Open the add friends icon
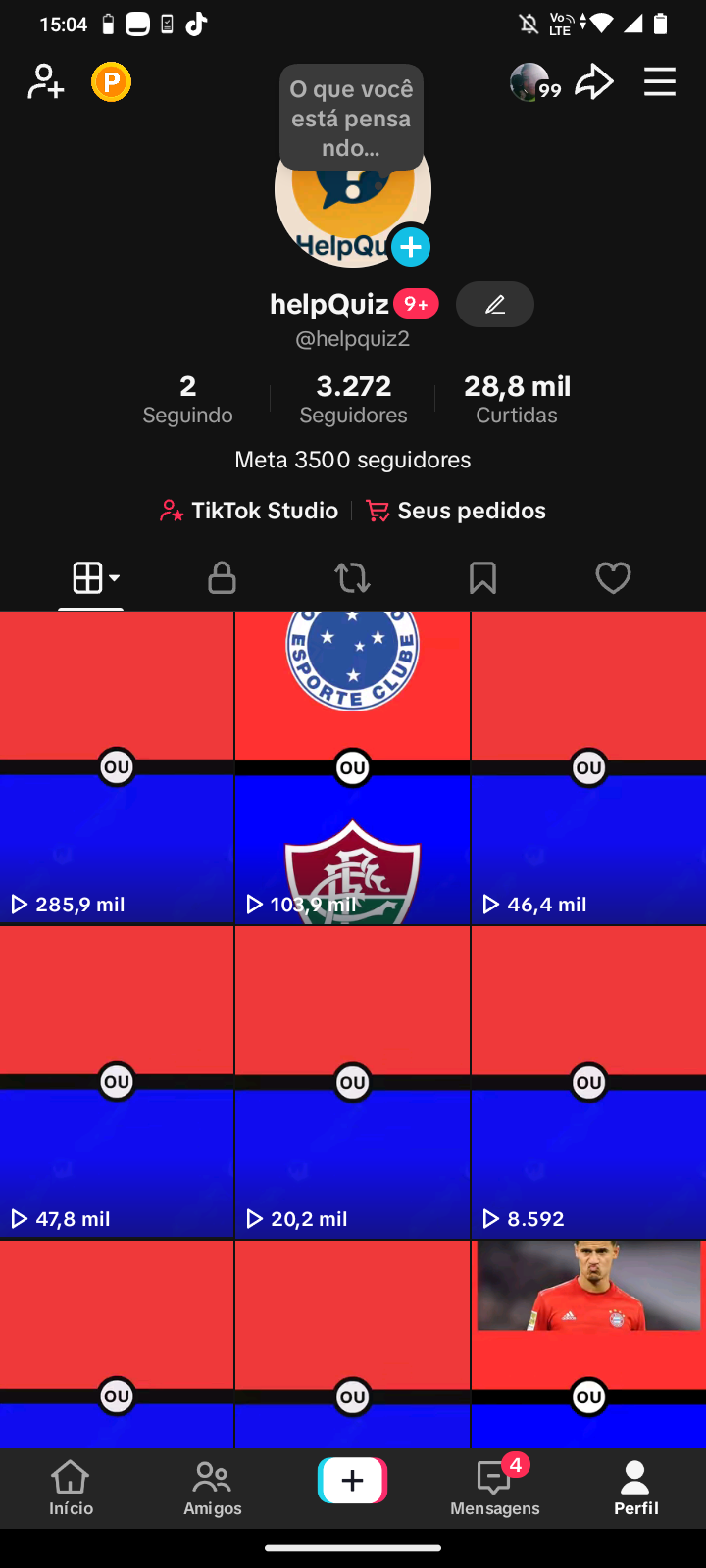Viewport: 706px width, 1568px height. pyautogui.click(x=45, y=82)
